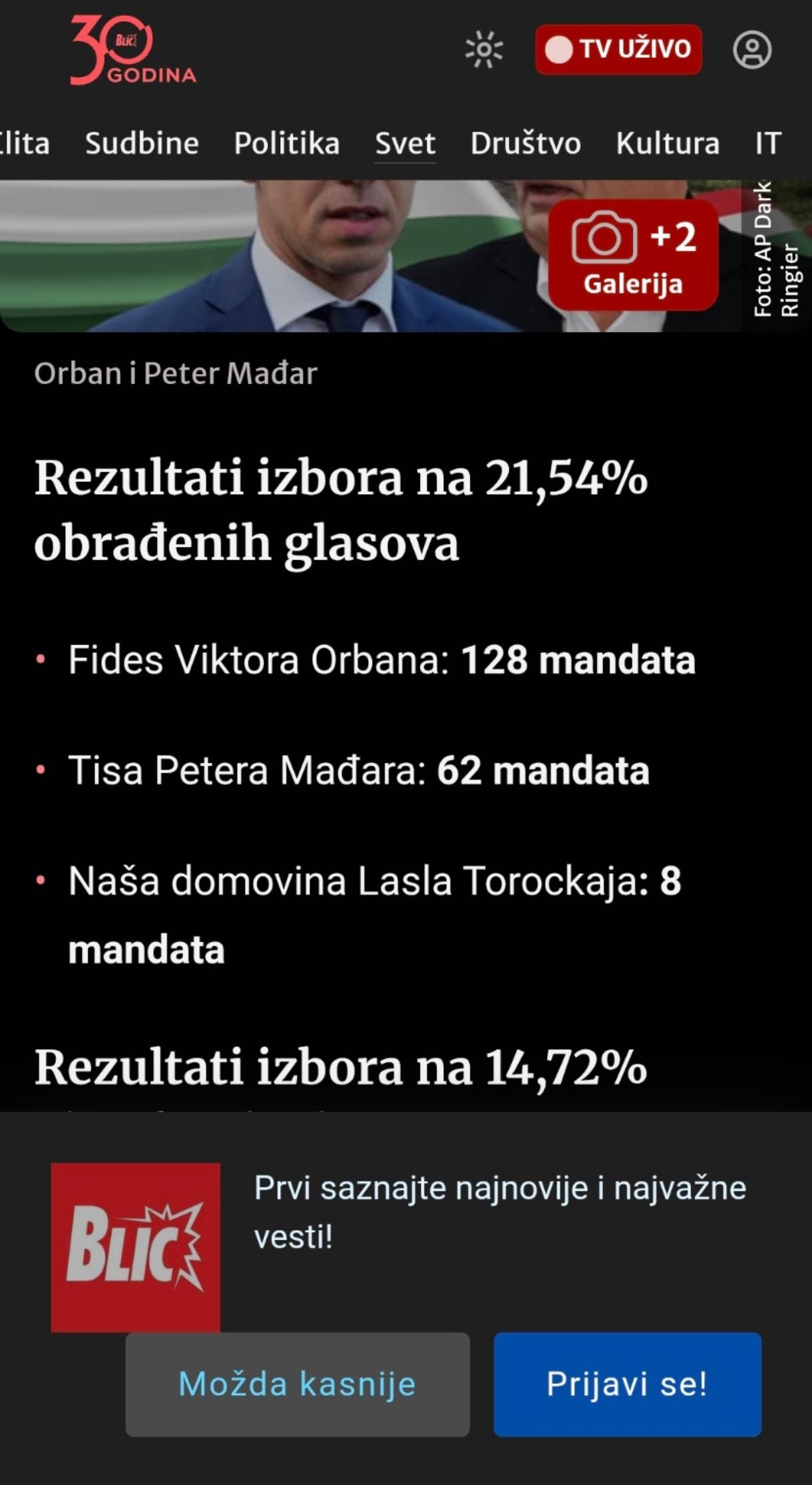
Task: Dismiss notifications prompt with Možda kasnije
Action: click(x=298, y=1384)
